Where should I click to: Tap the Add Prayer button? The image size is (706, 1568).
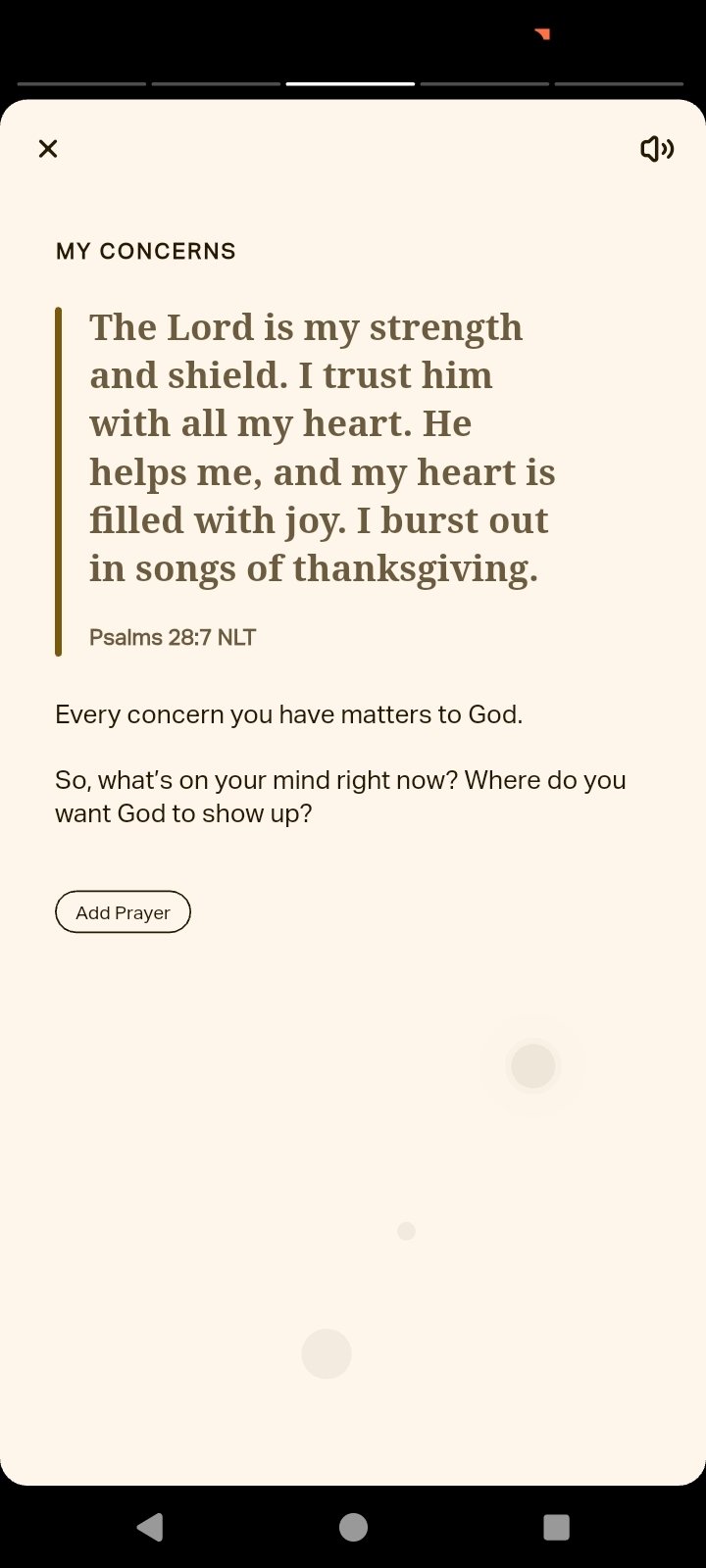123,912
